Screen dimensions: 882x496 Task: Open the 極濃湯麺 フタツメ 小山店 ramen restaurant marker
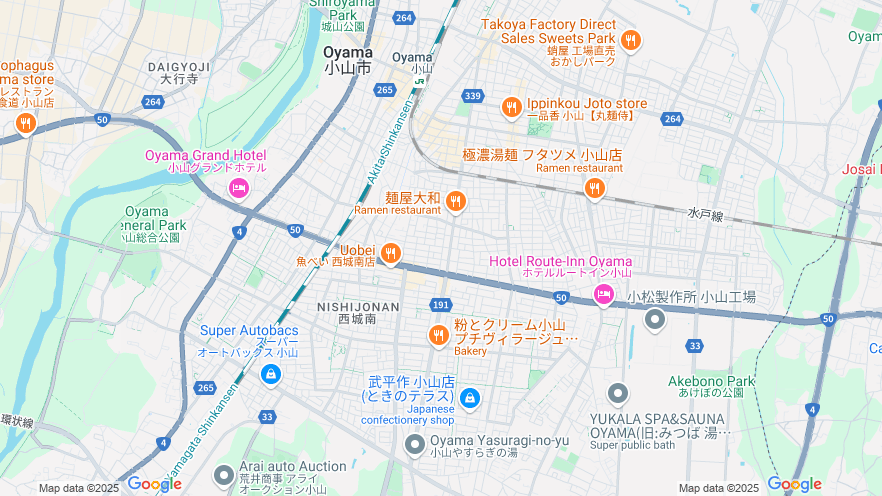click(595, 187)
